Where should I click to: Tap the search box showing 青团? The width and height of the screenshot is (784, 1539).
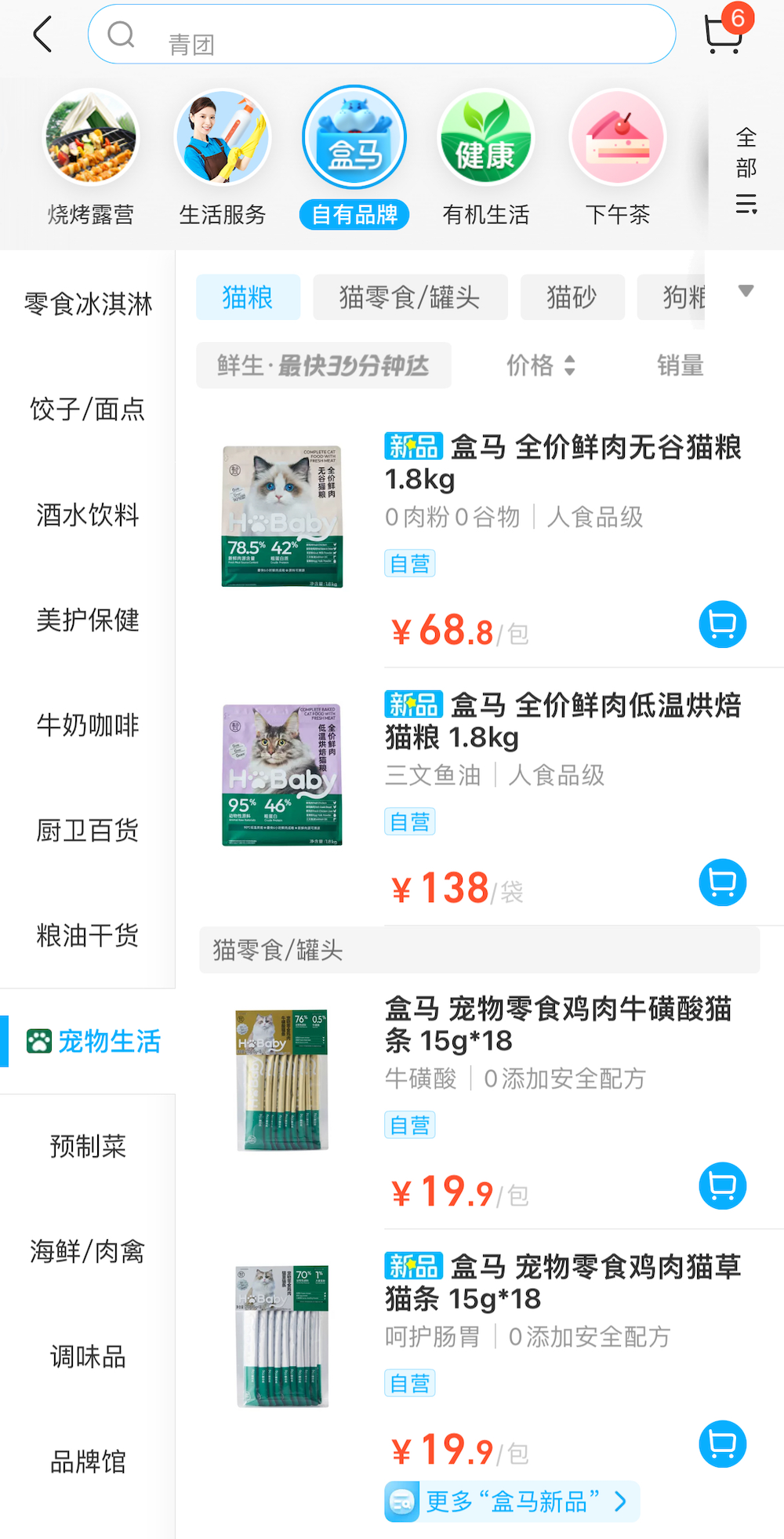(x=382, y=35)
